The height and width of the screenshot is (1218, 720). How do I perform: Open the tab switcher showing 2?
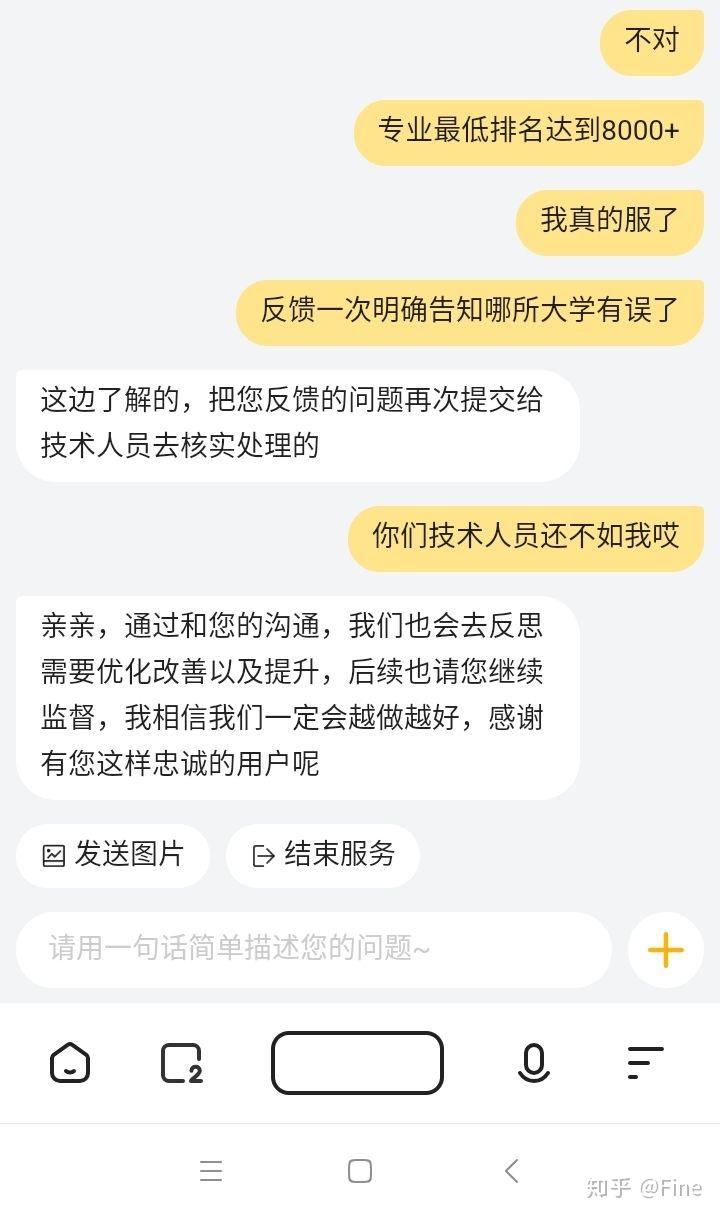(182, 1063)
